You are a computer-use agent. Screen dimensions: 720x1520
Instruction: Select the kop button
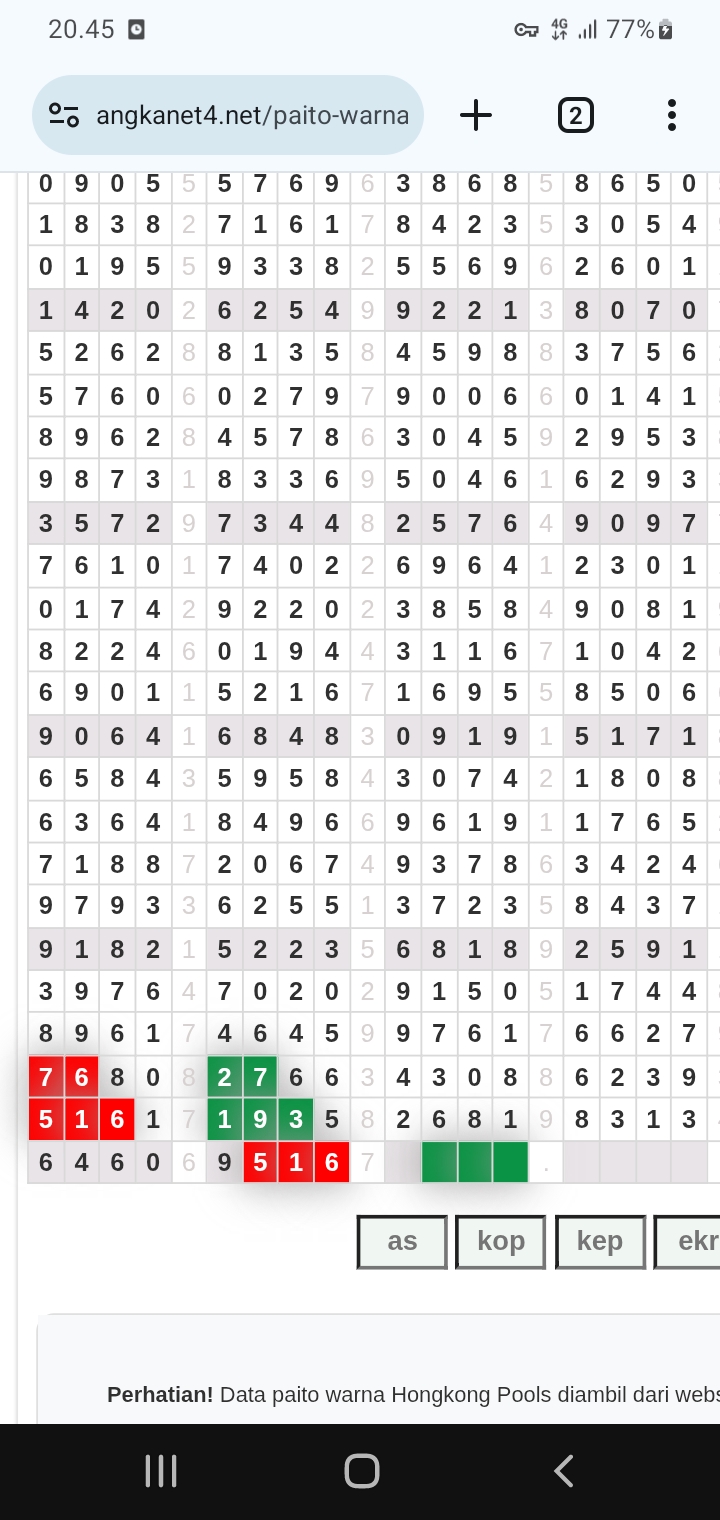click(501, 1241)
